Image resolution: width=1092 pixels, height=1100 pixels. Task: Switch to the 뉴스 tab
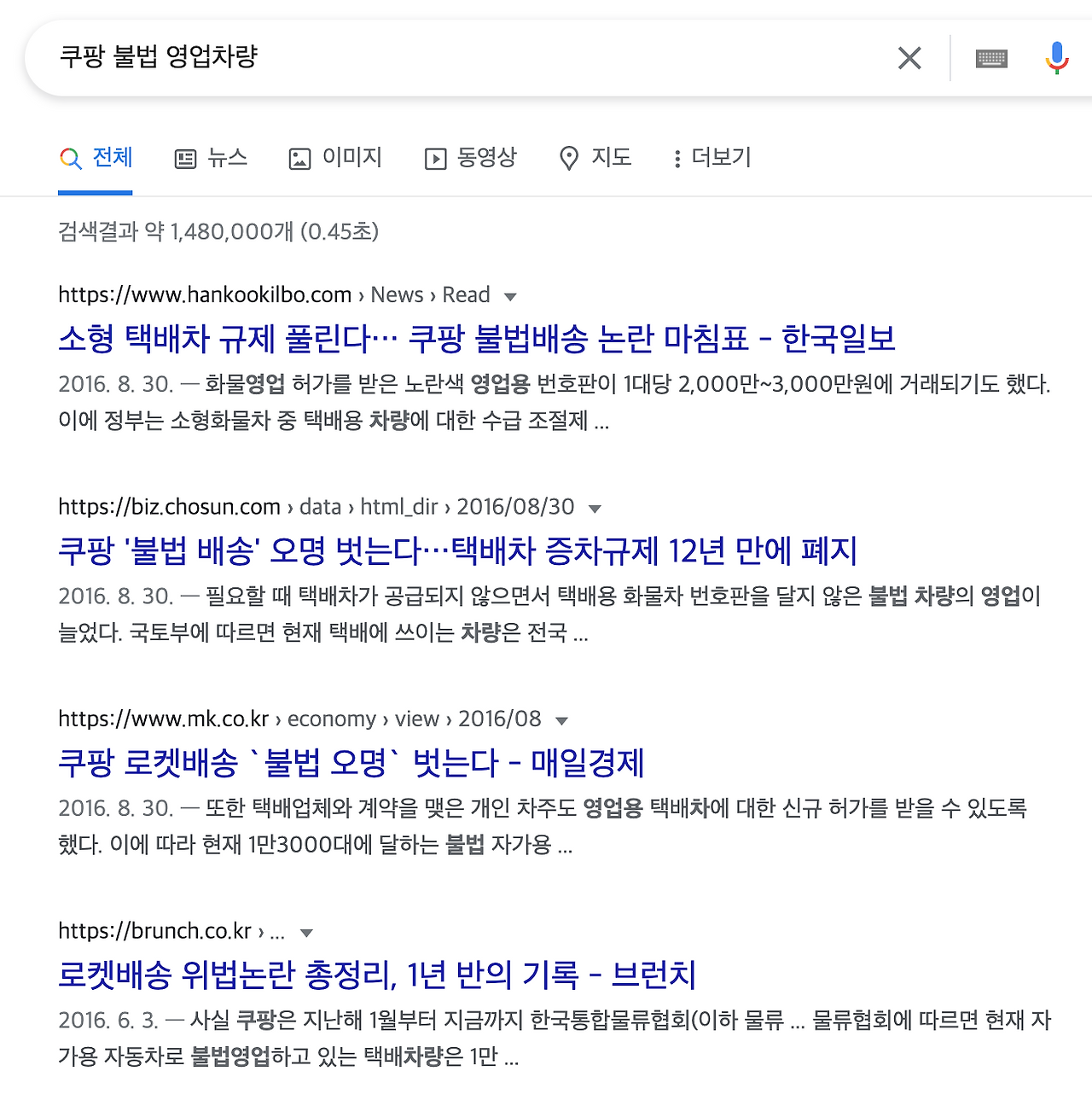[212, 158]
